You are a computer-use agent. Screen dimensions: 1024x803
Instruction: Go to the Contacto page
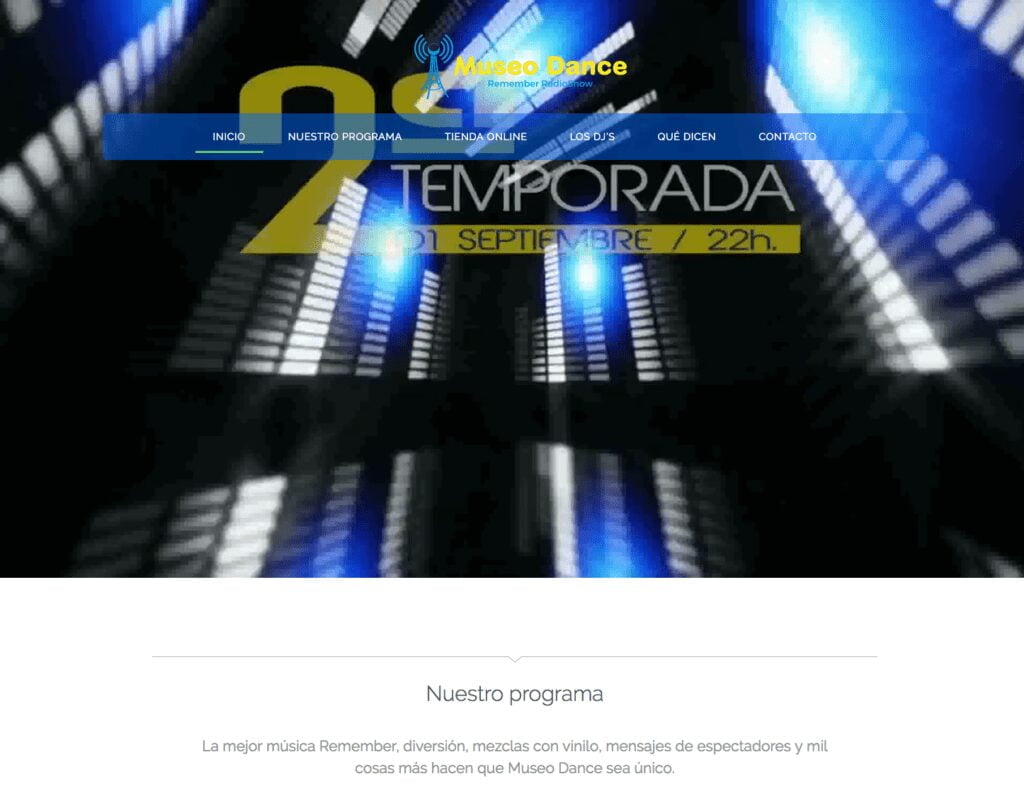(x=787, y=137)
